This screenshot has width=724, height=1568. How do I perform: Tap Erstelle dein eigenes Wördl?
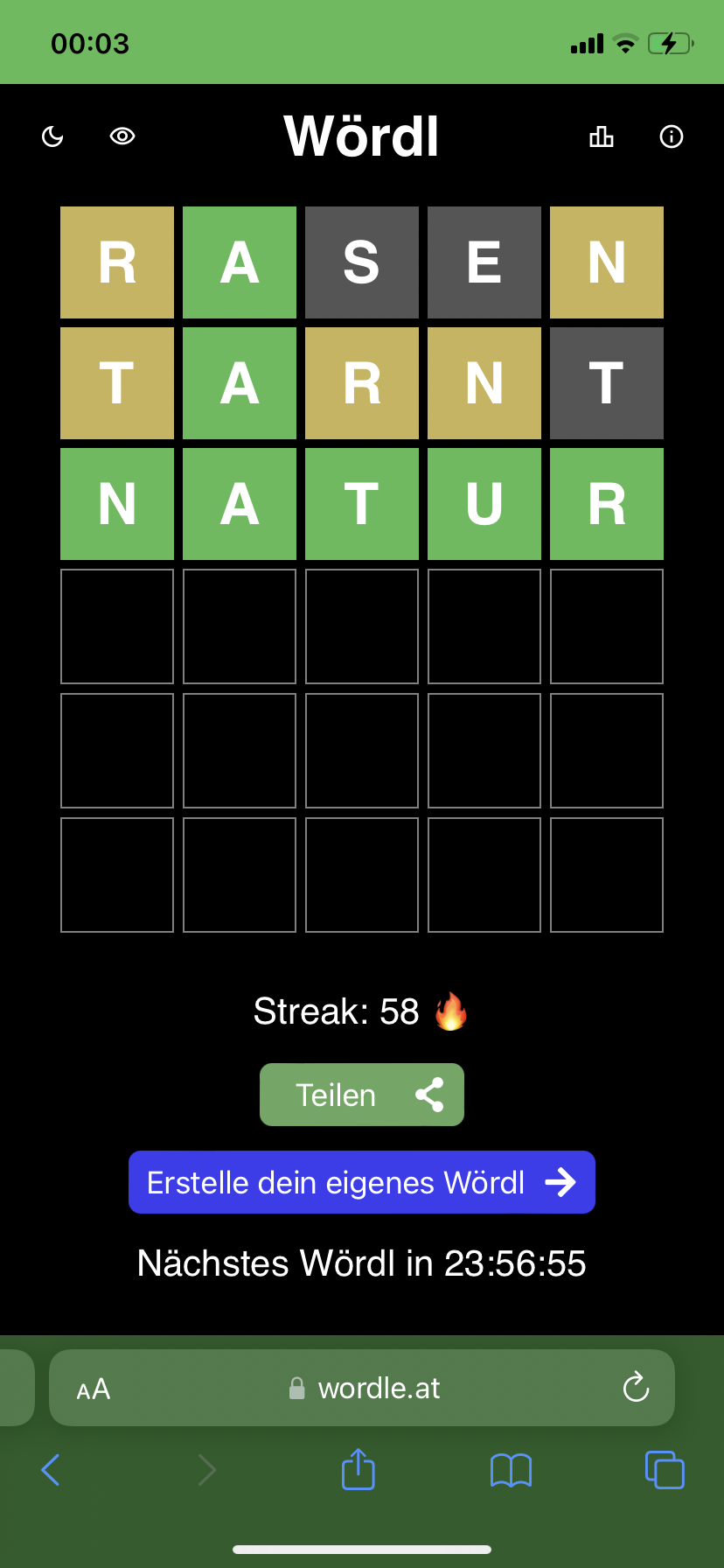pyautogui.click(x=362, y=1182)
